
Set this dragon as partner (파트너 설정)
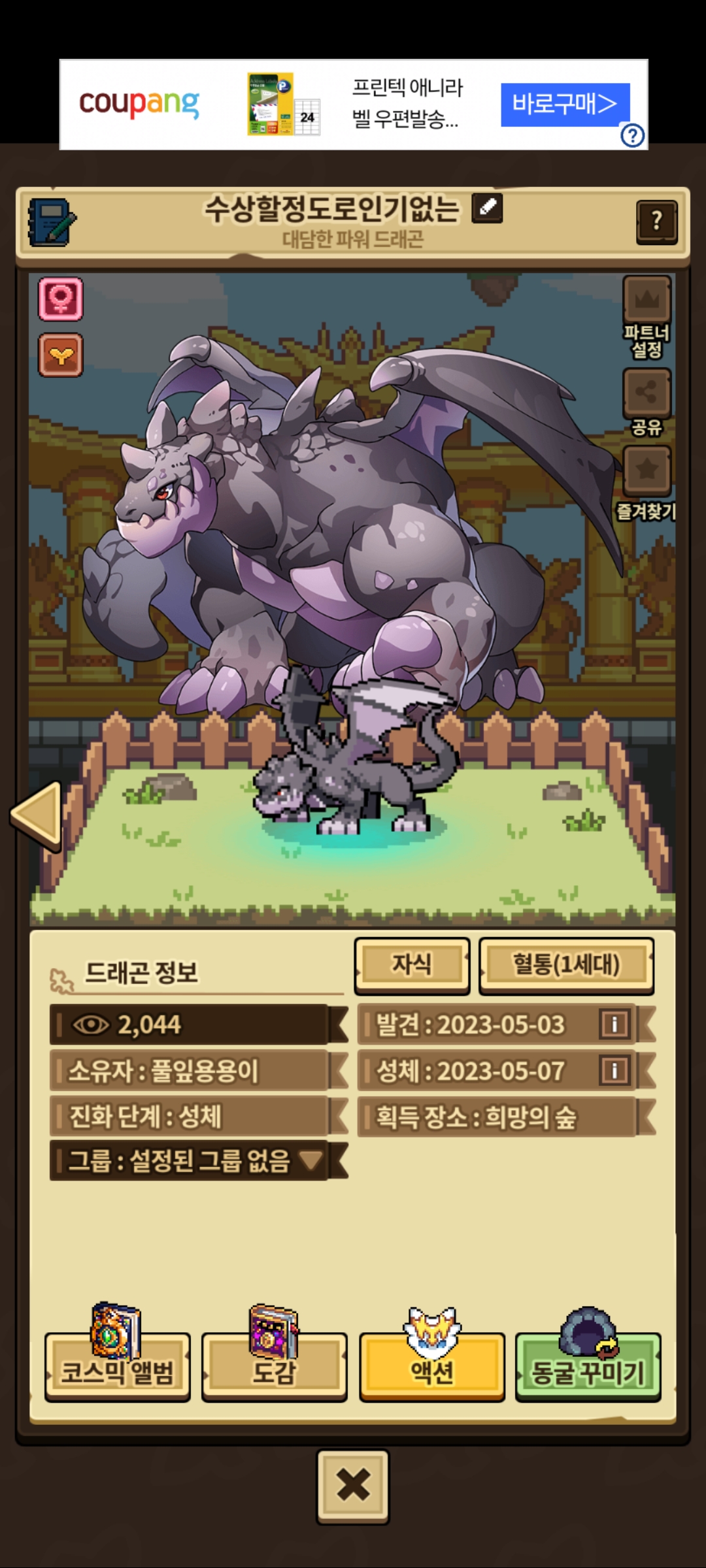[x=647, y=301]
